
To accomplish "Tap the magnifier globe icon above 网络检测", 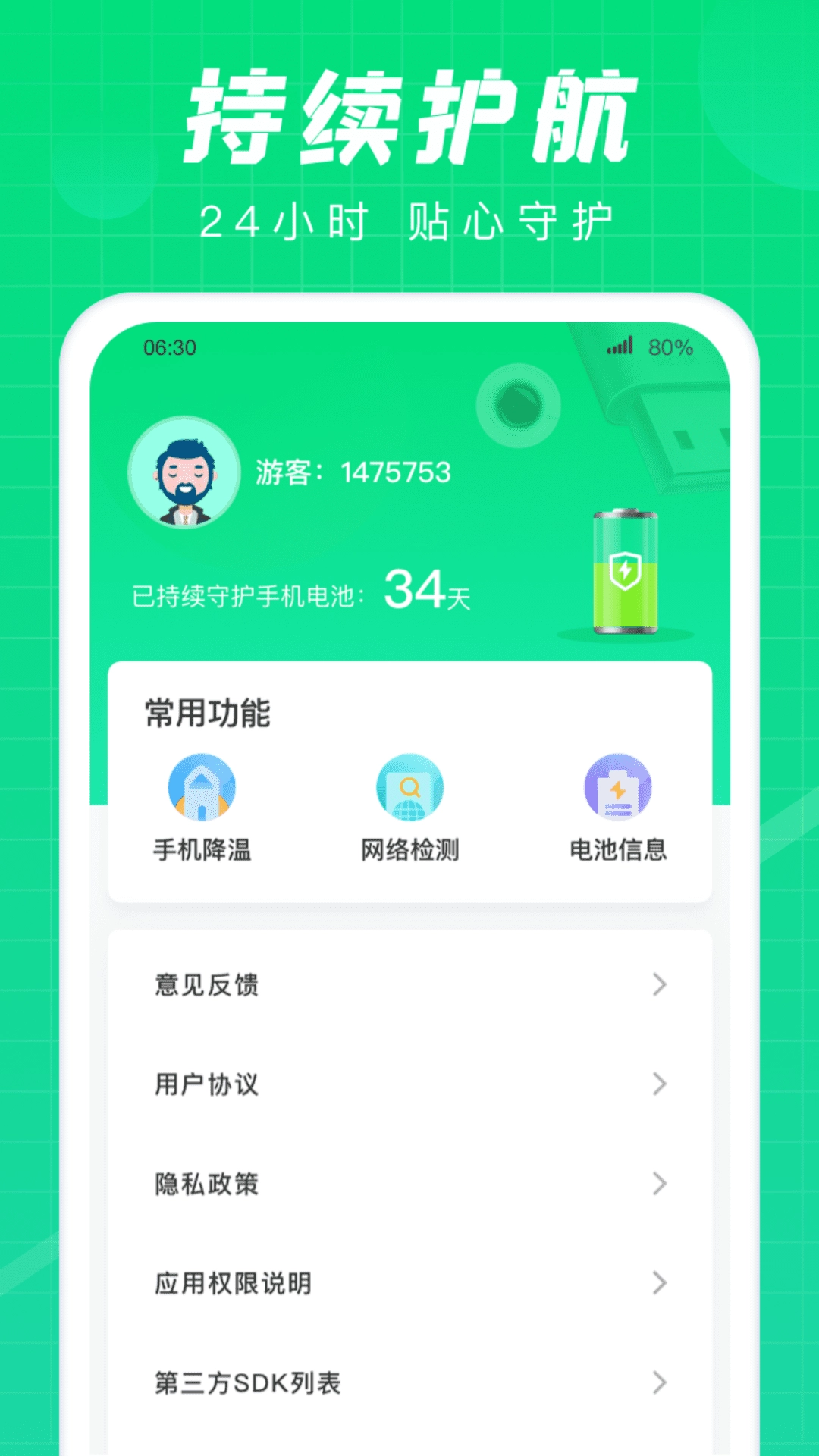I will coord(409,787).
